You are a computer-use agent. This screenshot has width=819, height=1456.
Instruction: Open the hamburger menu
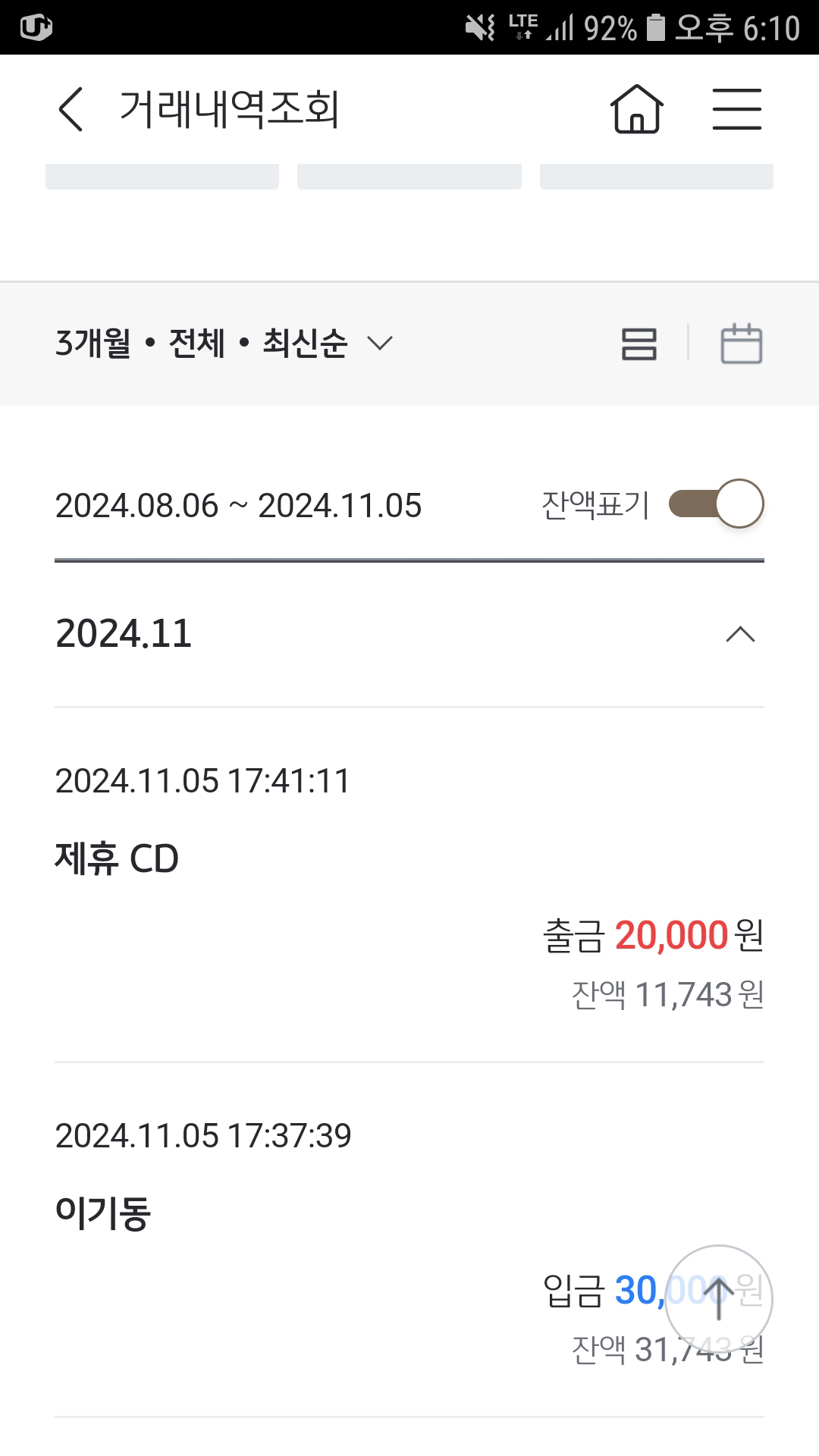737,109
